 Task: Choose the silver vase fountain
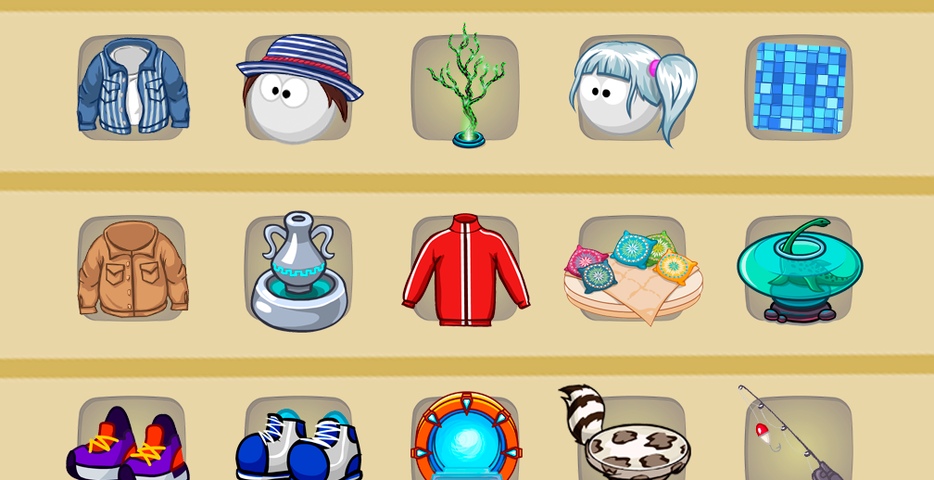point(298,269)
